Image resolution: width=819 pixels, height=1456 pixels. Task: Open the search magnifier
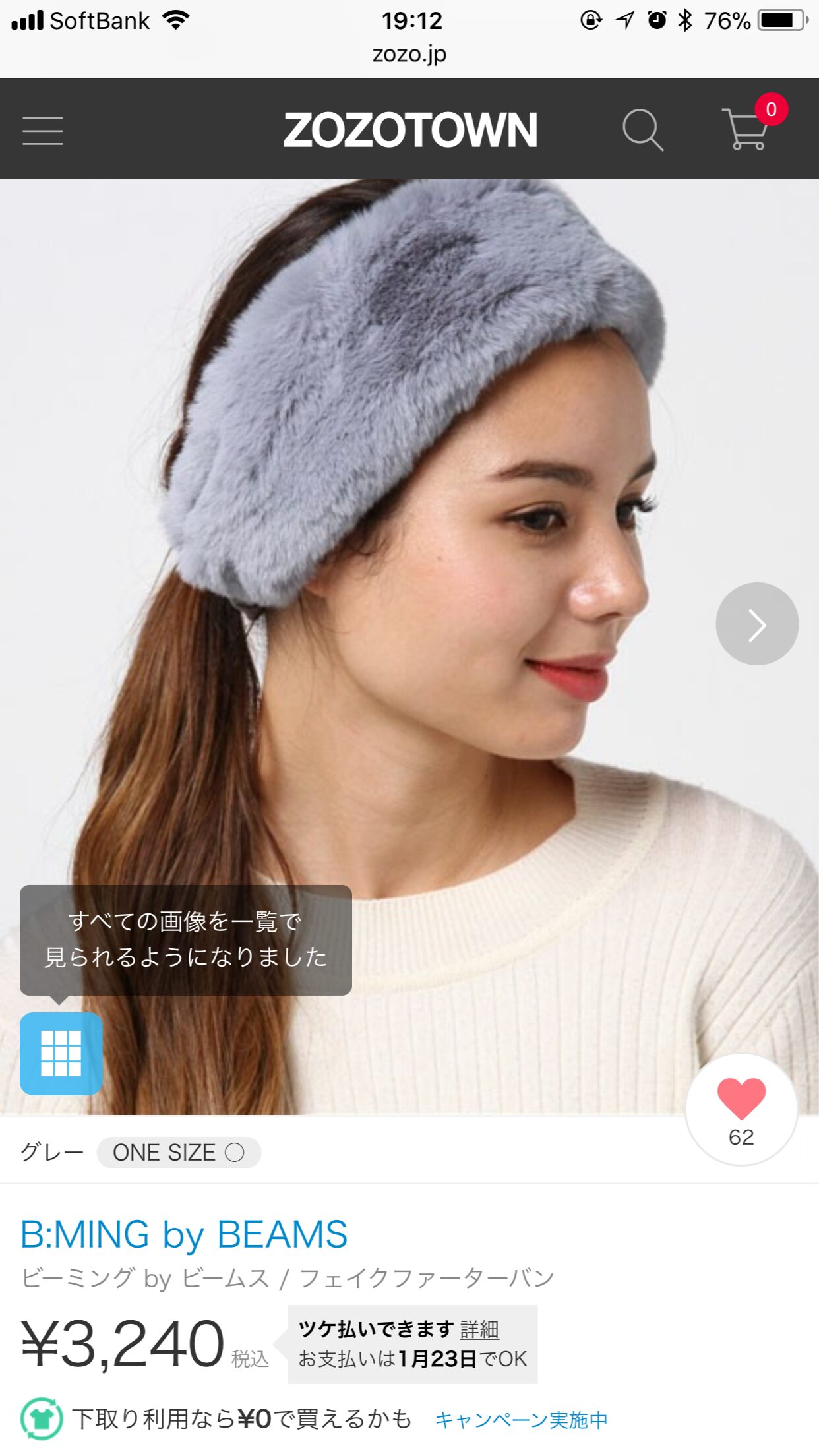coord(643,130)
